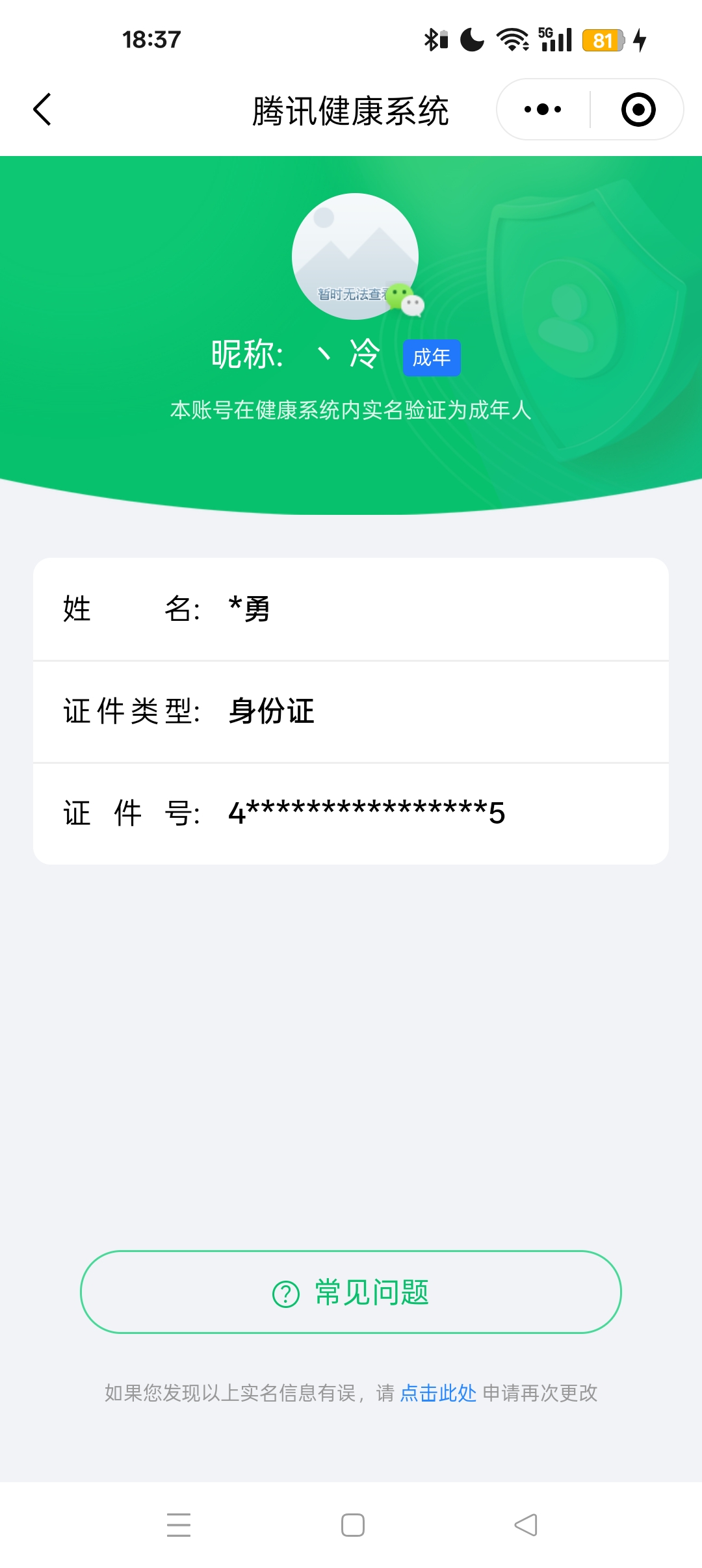Select the 证件号 ID number row
Screen dimensions: 702x1568
tap(351, 812)
